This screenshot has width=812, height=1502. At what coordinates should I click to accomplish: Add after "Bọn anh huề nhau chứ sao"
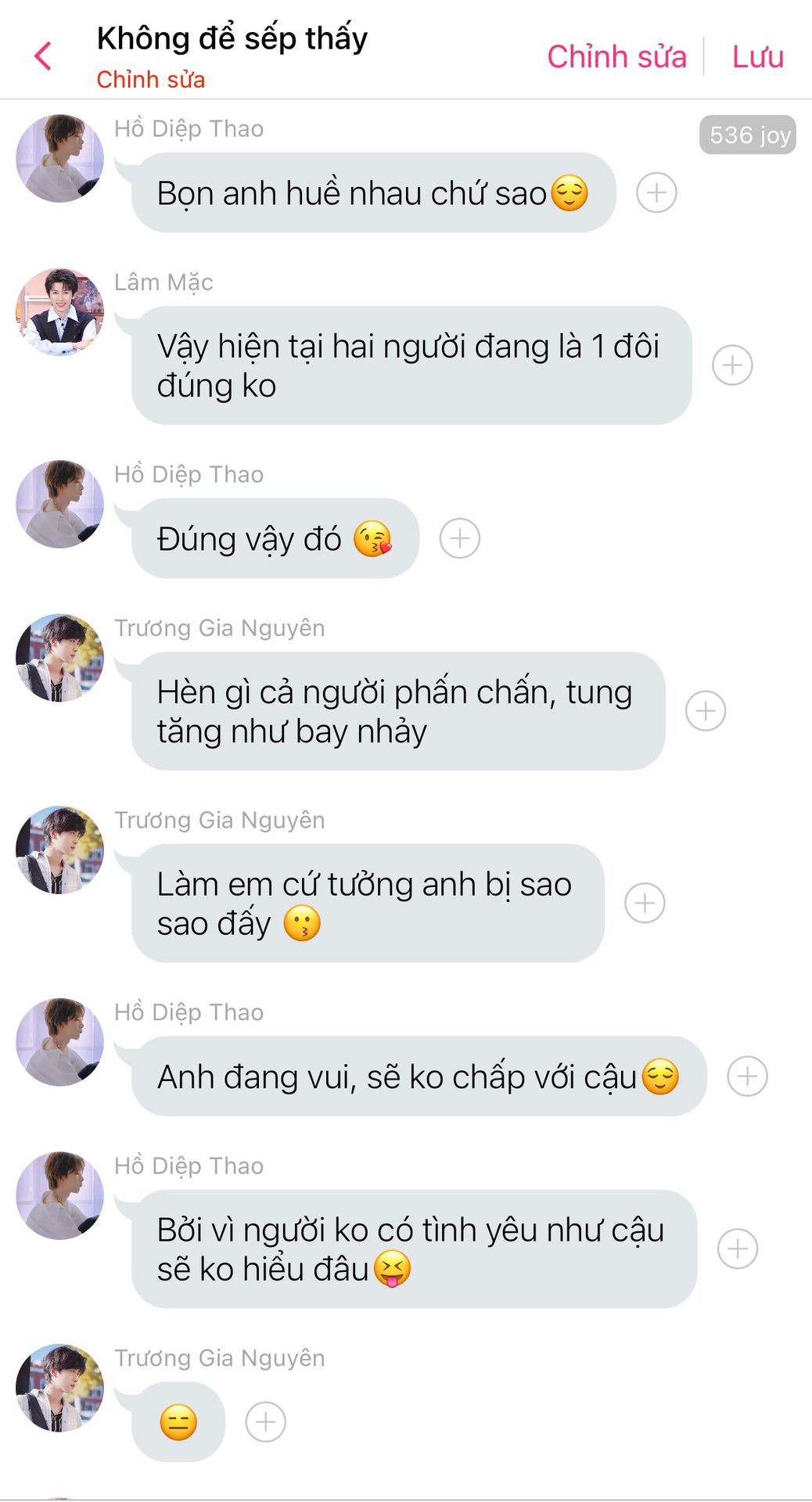(656, 192)
